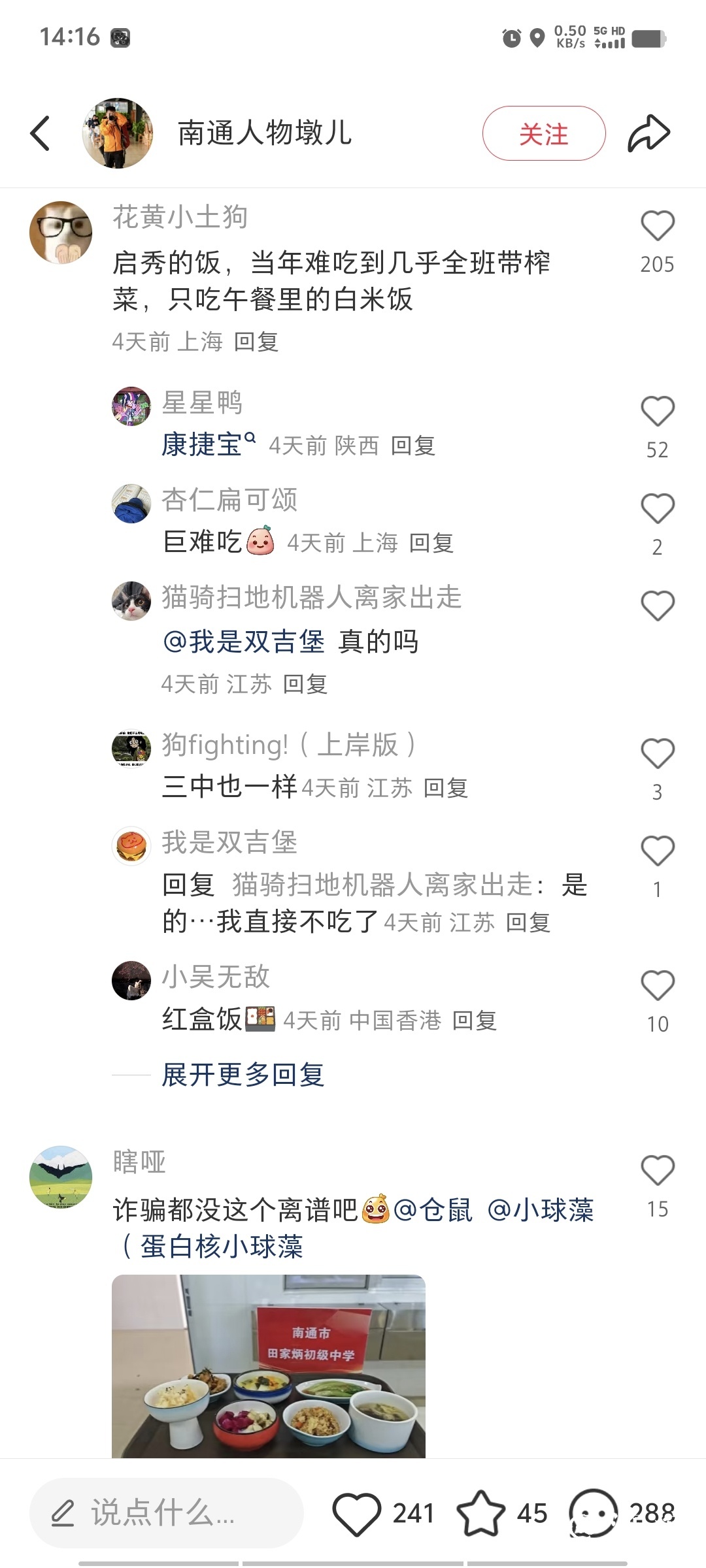This screenshot has width=706, height=1568.
Task: Expand more replies with 展开更多回复
Action: click(x=243, y=1075)
